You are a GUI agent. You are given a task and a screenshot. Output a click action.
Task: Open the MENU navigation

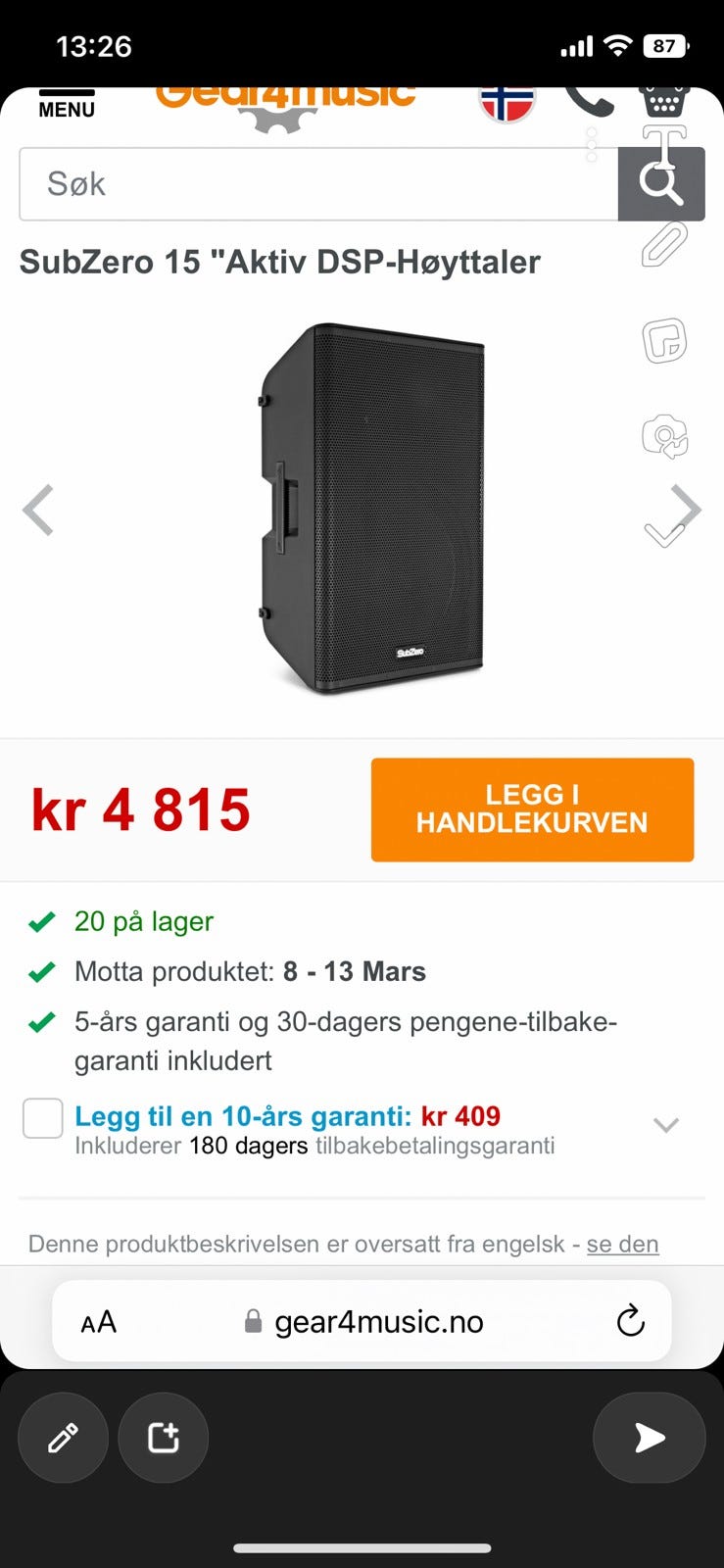[x=66, y=108]
